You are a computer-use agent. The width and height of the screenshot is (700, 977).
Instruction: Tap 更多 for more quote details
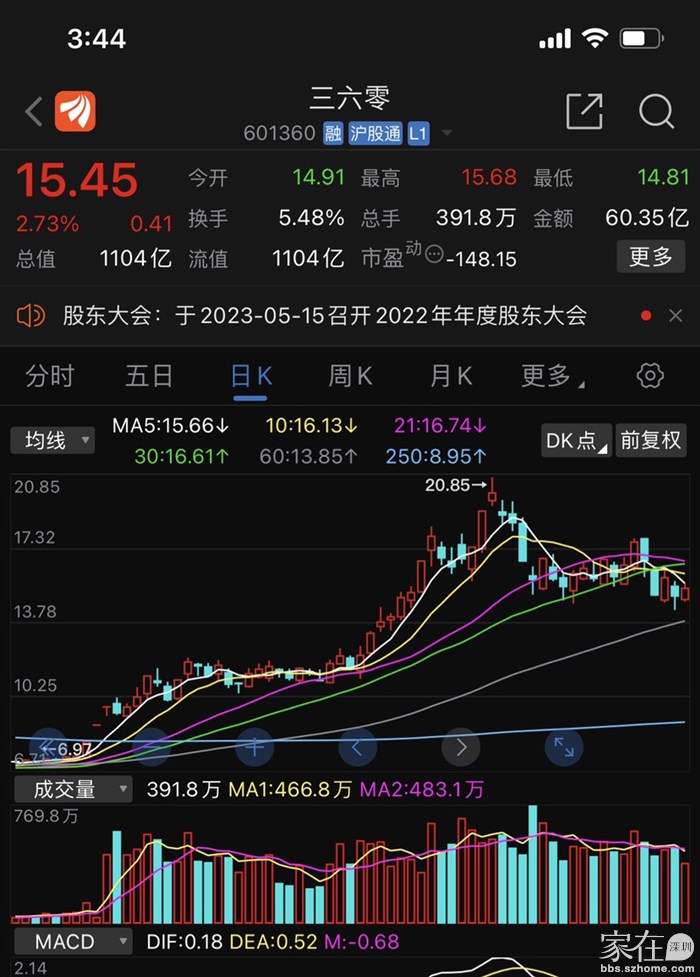[650, 257]
